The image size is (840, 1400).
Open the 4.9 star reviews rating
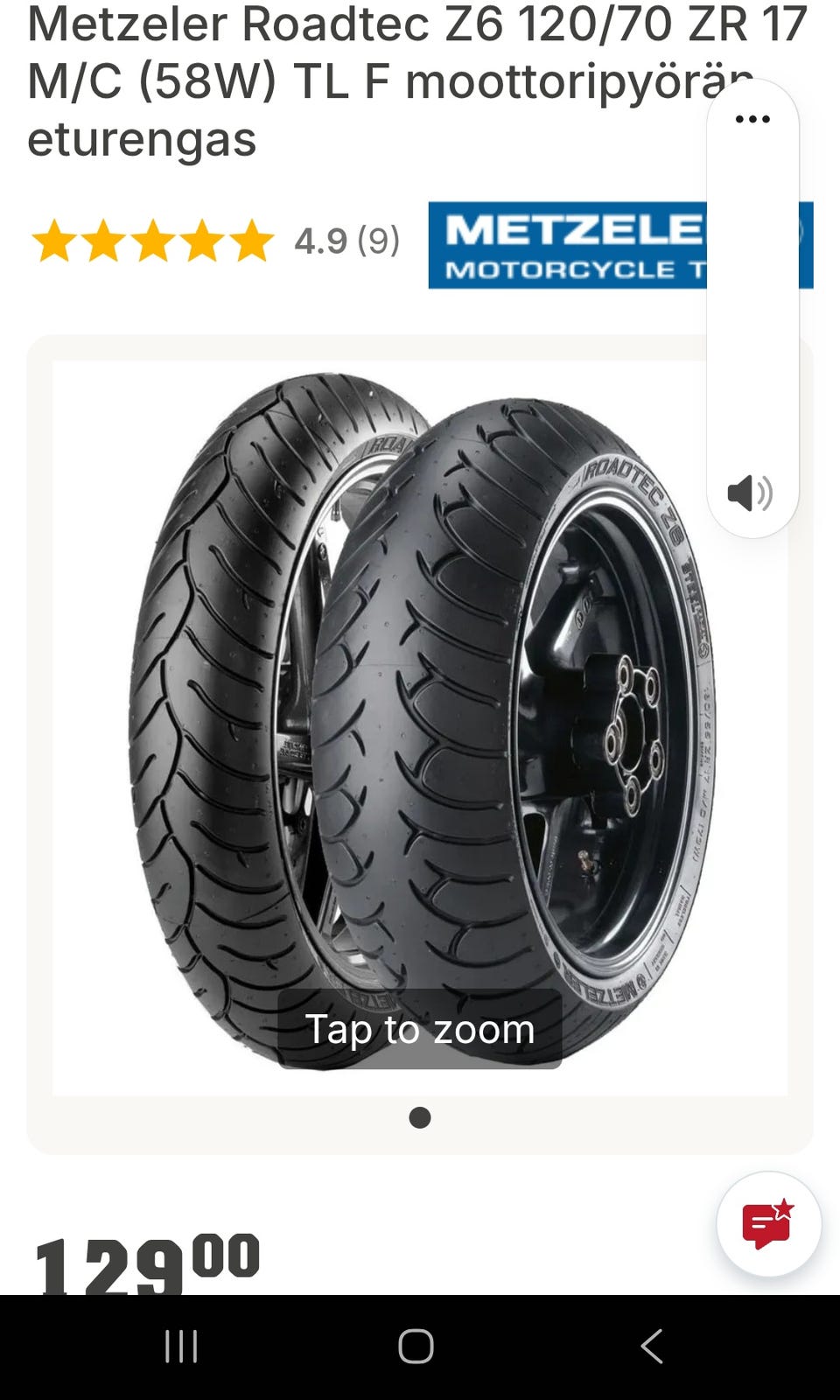(x=215, y=241)
